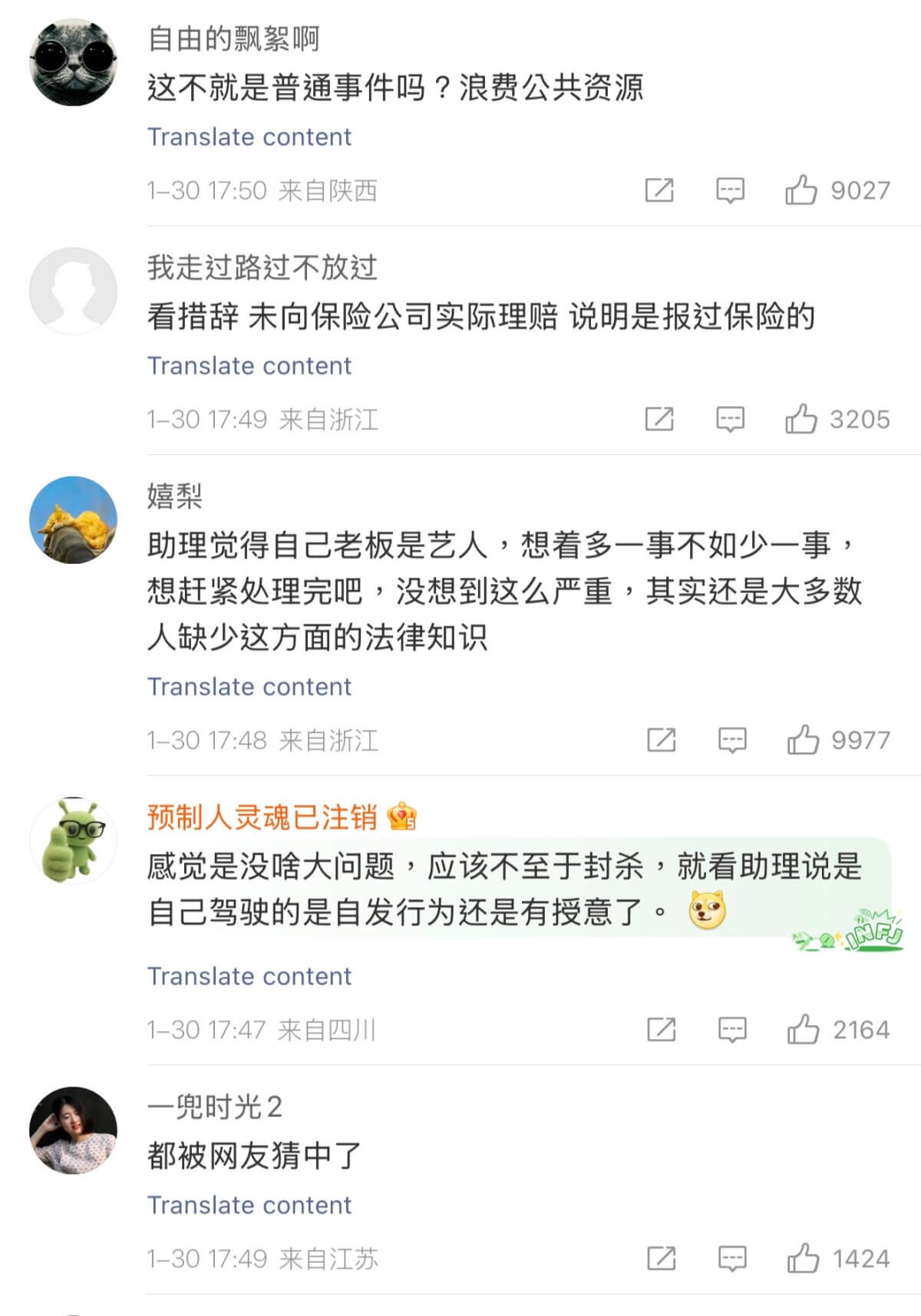View 一兜时光2's profile avatar
The image size is (921, 1316).
73,1130
